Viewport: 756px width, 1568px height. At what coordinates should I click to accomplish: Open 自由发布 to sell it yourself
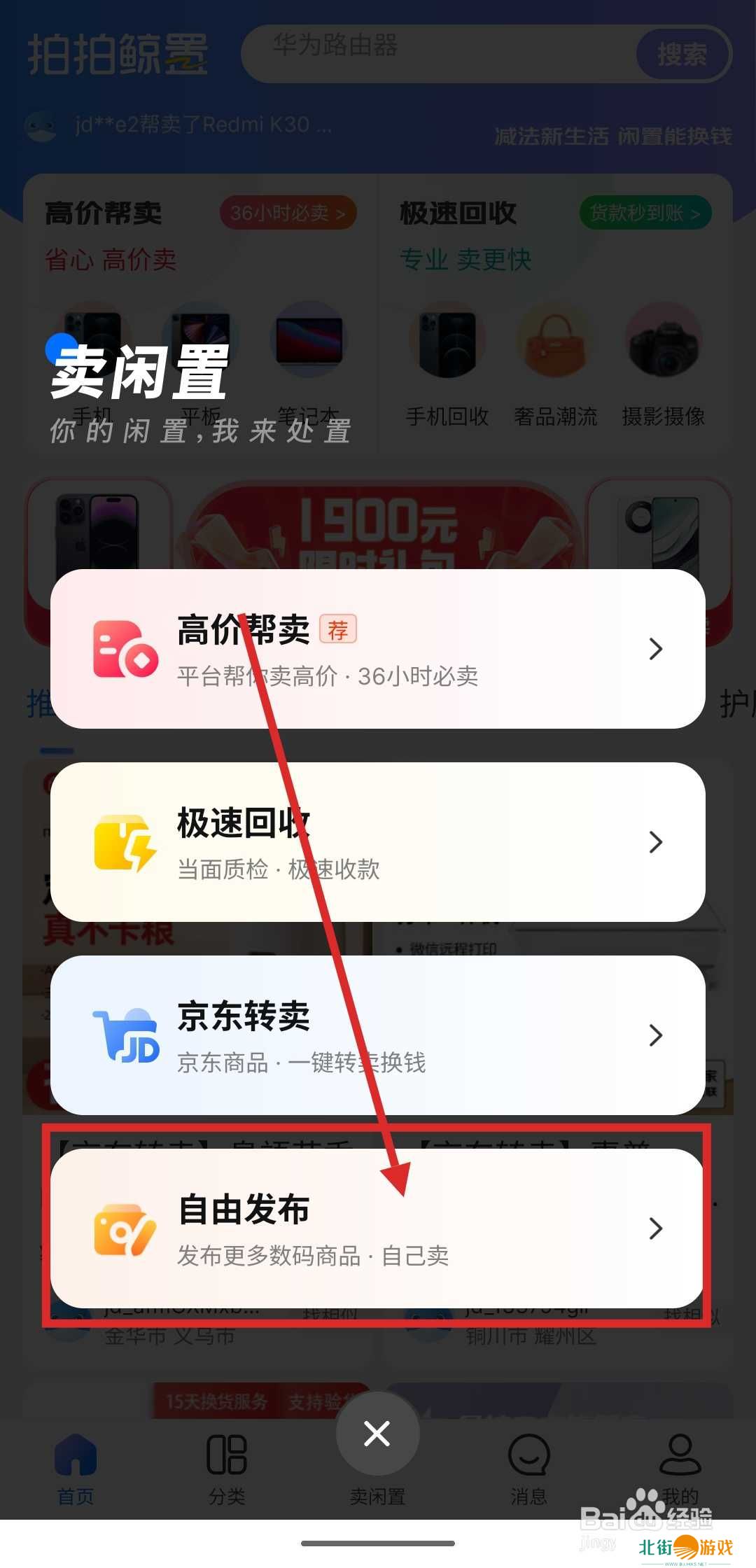click(378, 1228)
